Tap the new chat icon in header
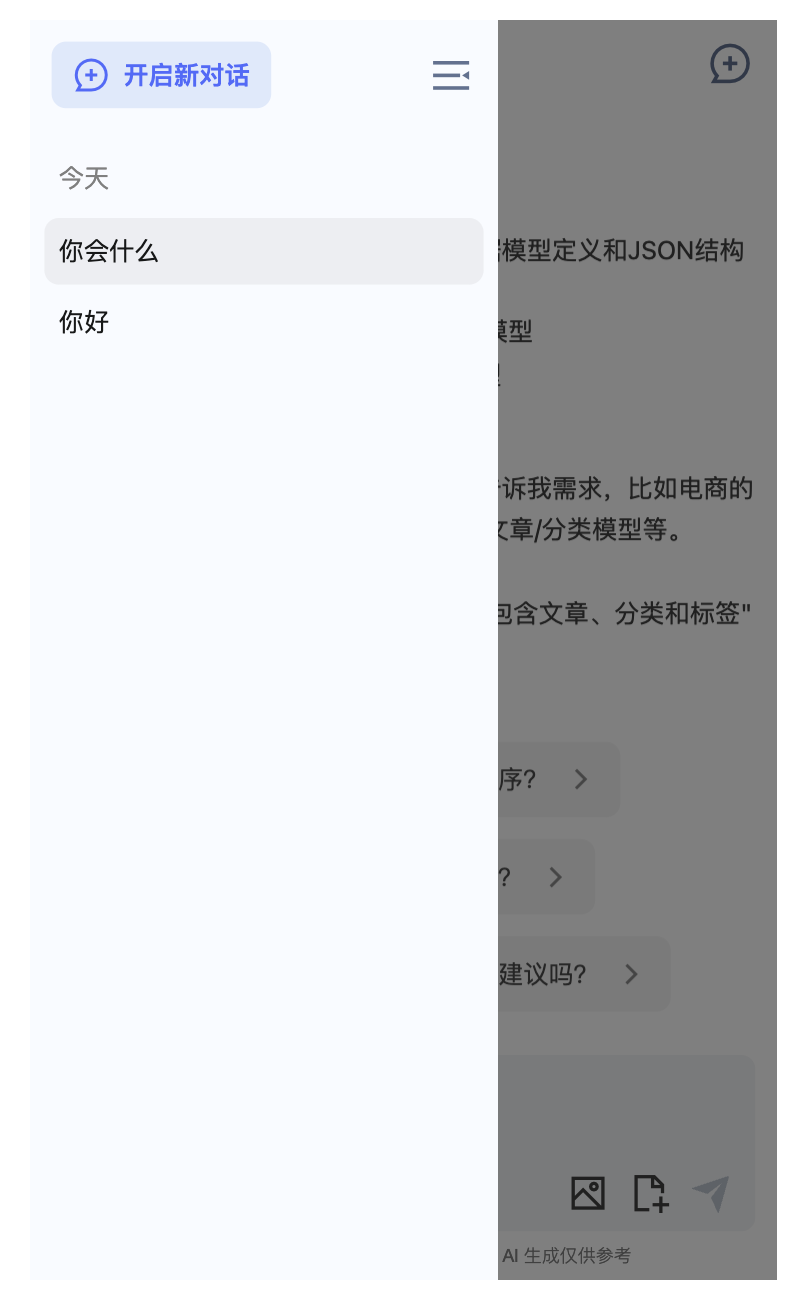The height and width of the screenshot is (1294, 812). coord(730,64)
